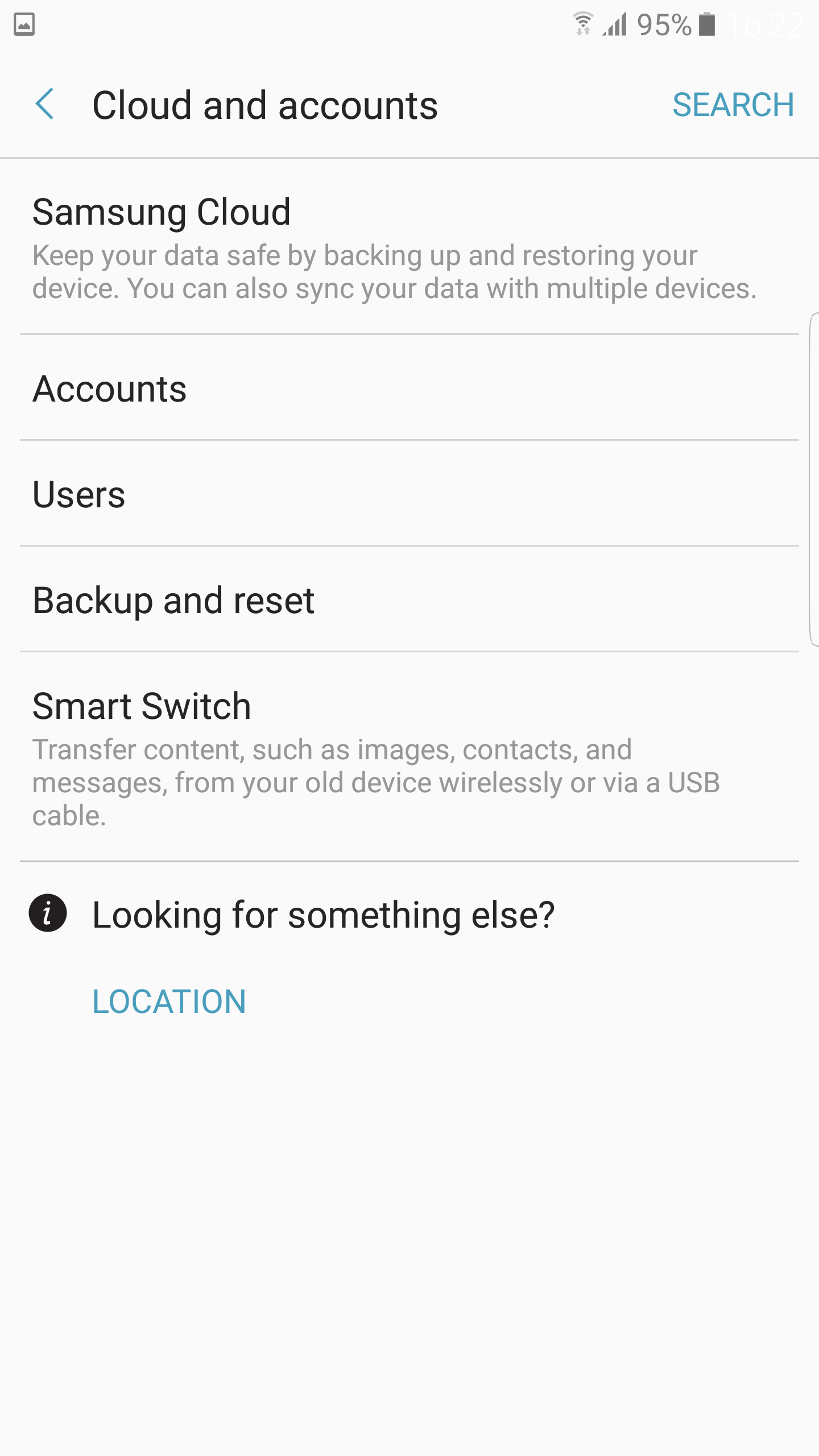Launch Smart Switch

click(409, 757)
